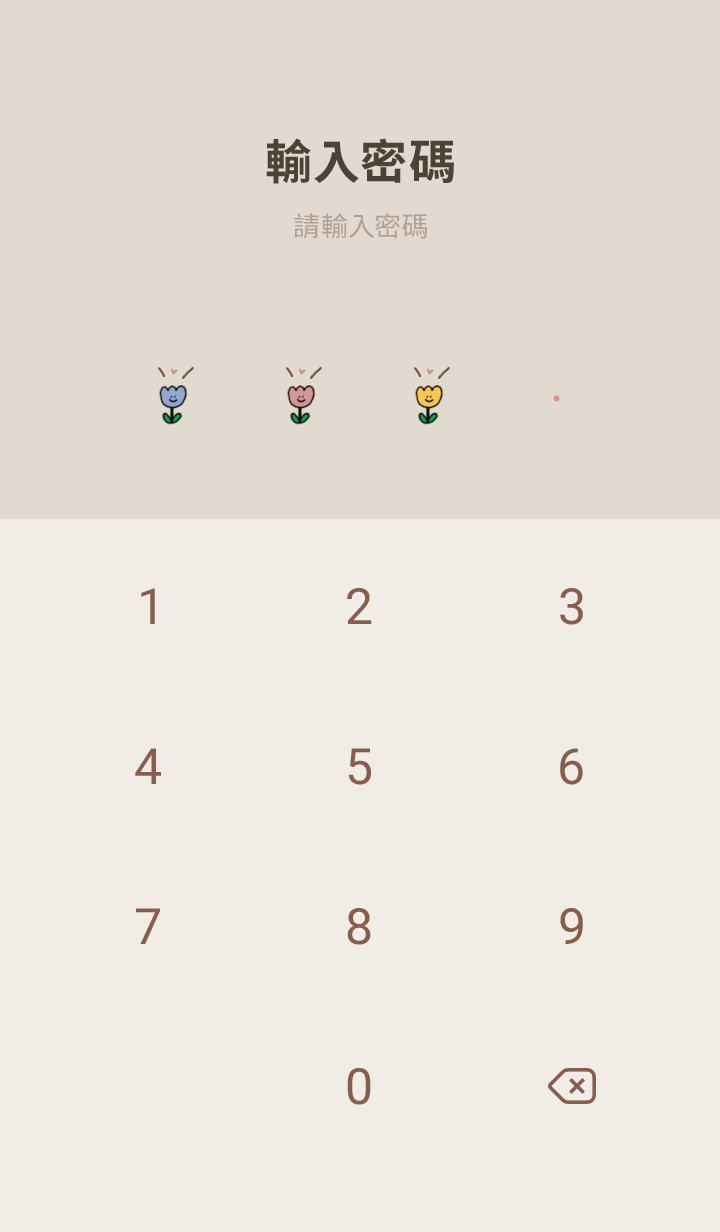Delete the last entered digit with backspace
720x1232 pixels.
point(572,1086)
